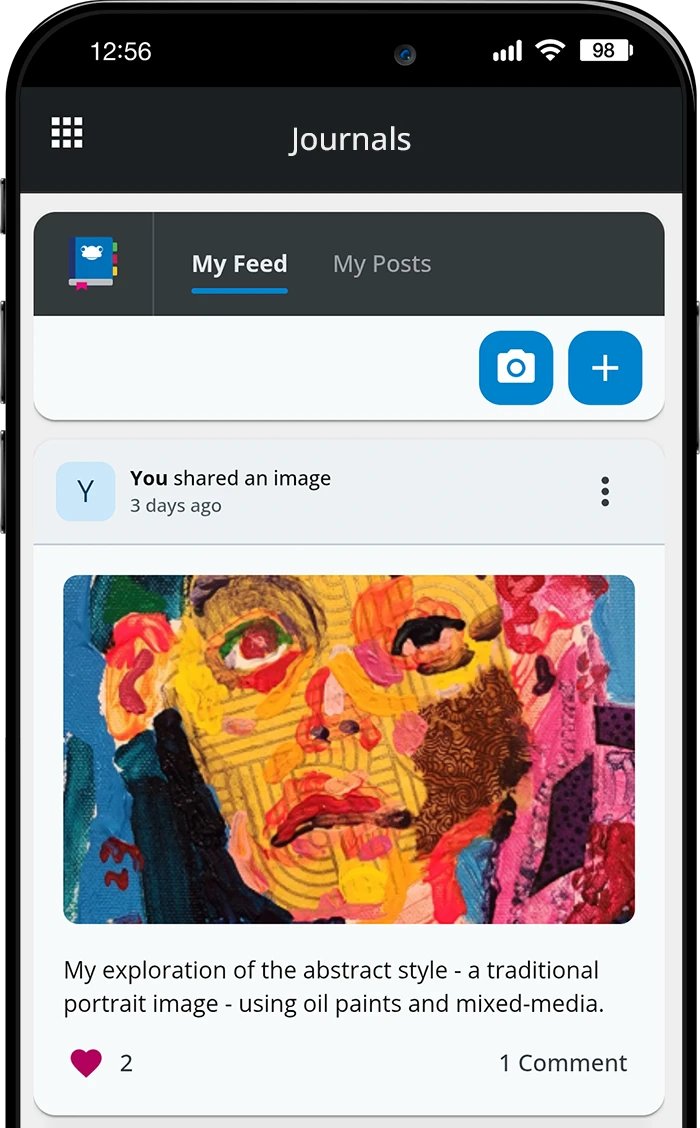Image resolution: width=700 pixels, height=1128 pixels.
Task: Create a new journal post with plus
Action: click(x=605, y=368)
